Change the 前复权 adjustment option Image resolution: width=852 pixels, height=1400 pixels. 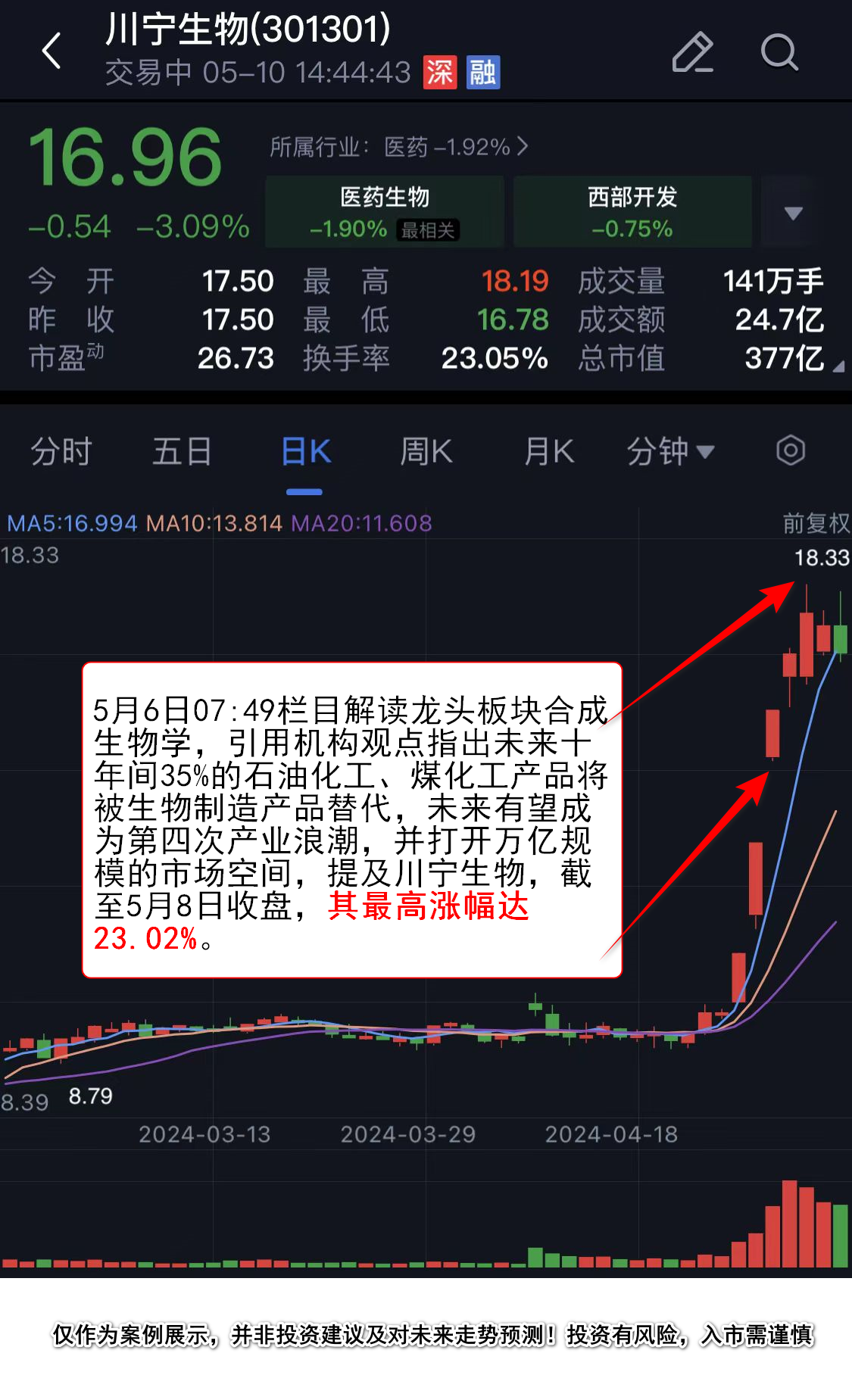(x=815, y=523)
